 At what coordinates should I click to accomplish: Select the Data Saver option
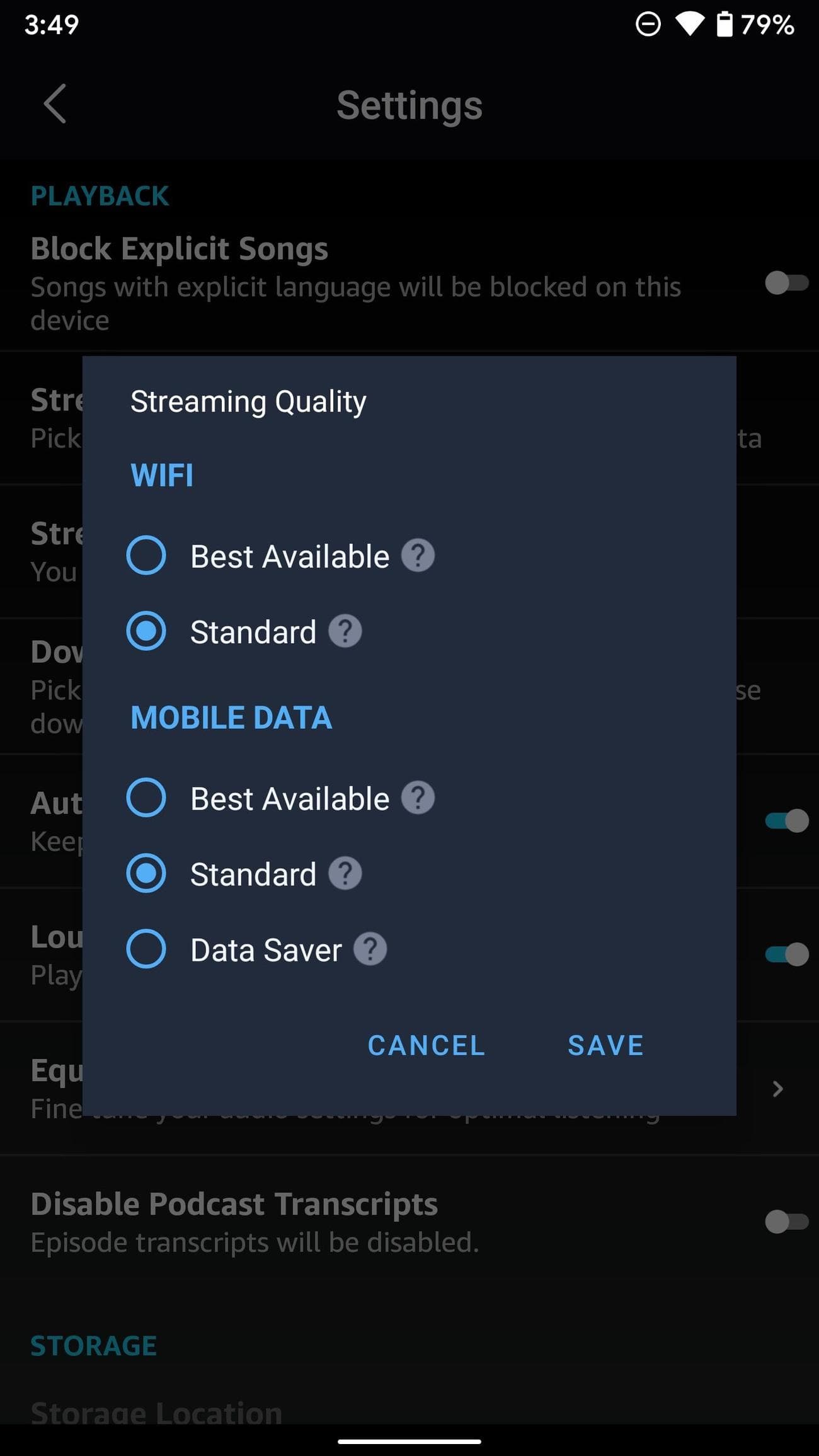(x=146, y=949)
